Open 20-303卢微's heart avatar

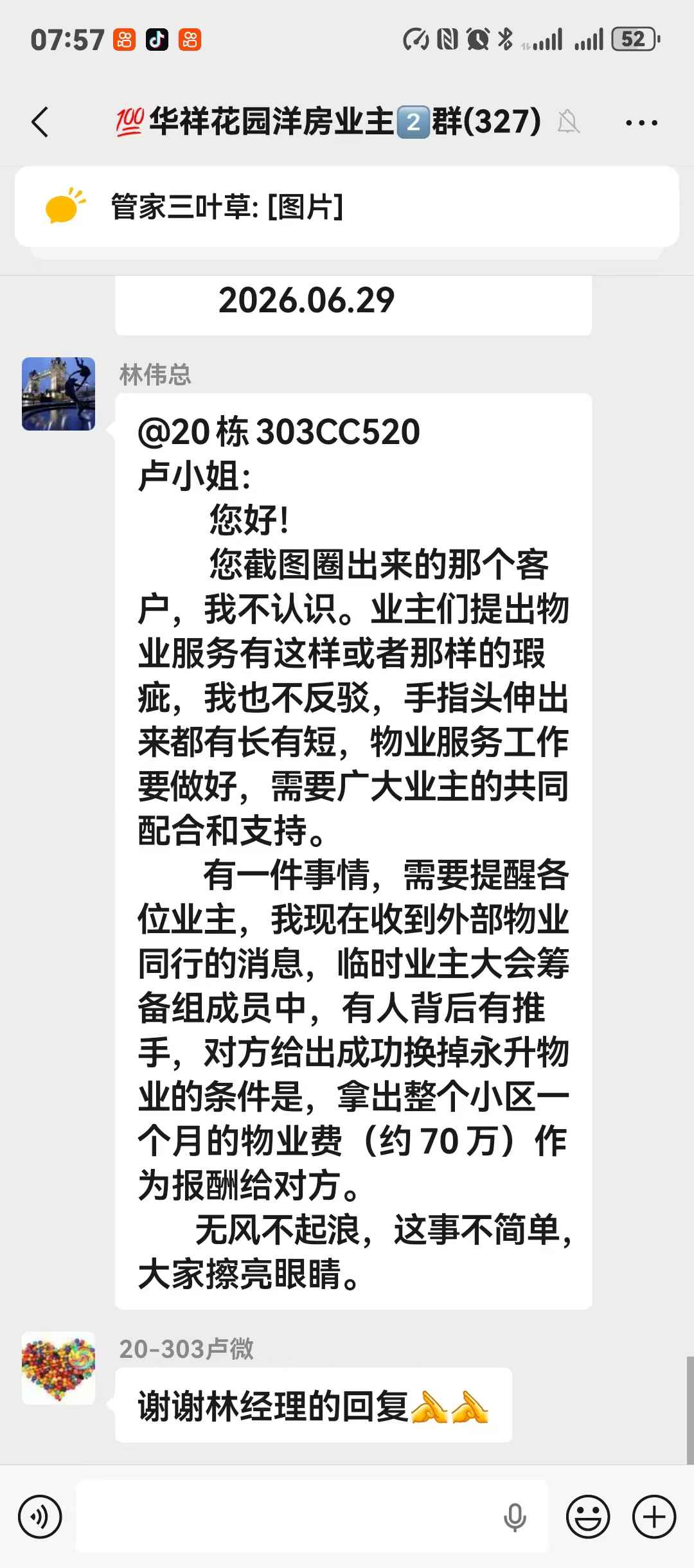(x=58, y=1368)
